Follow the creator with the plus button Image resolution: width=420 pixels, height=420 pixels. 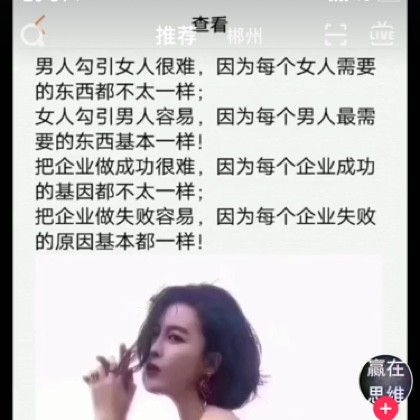click(386, 408)
